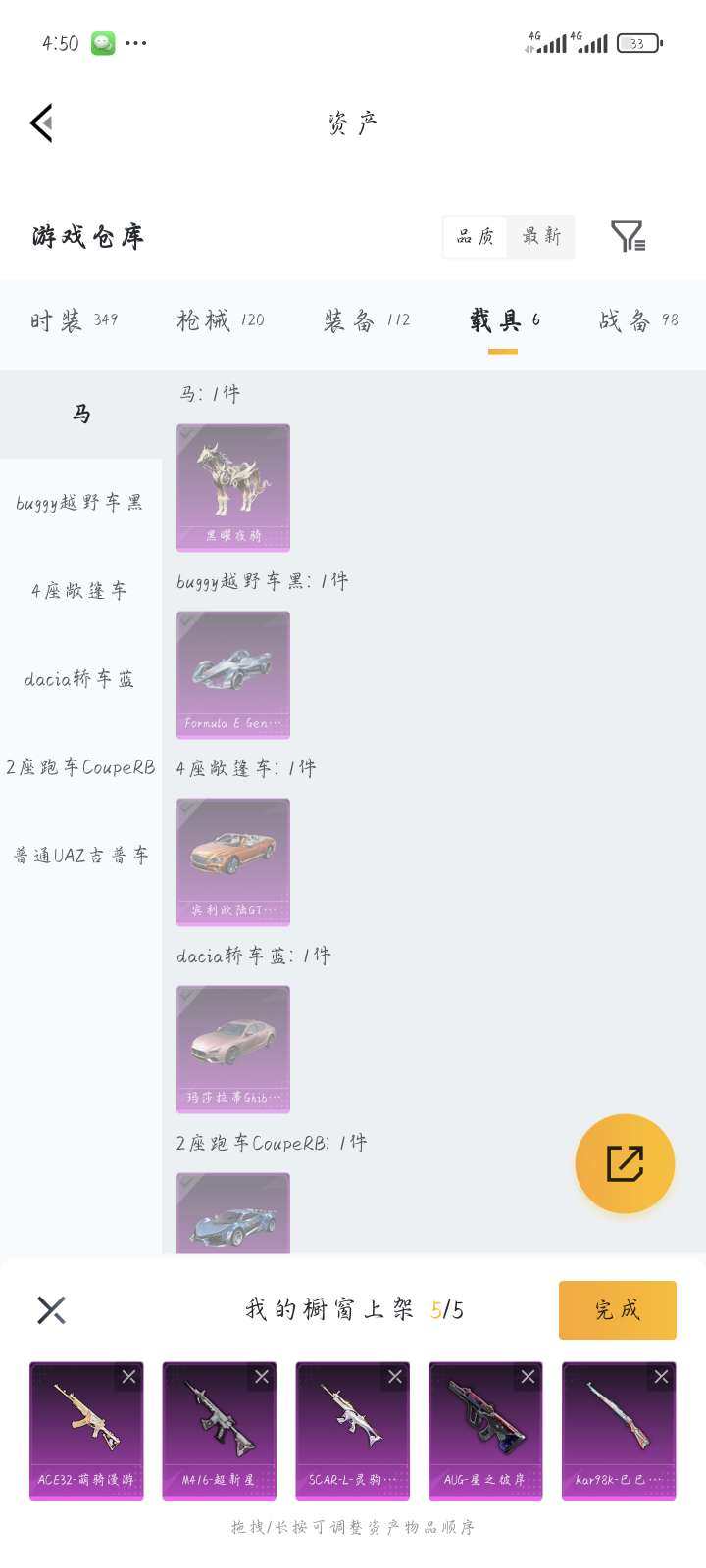Select the buggy越野车黑 category
The image size is (706, 1568).
point(80,502)
